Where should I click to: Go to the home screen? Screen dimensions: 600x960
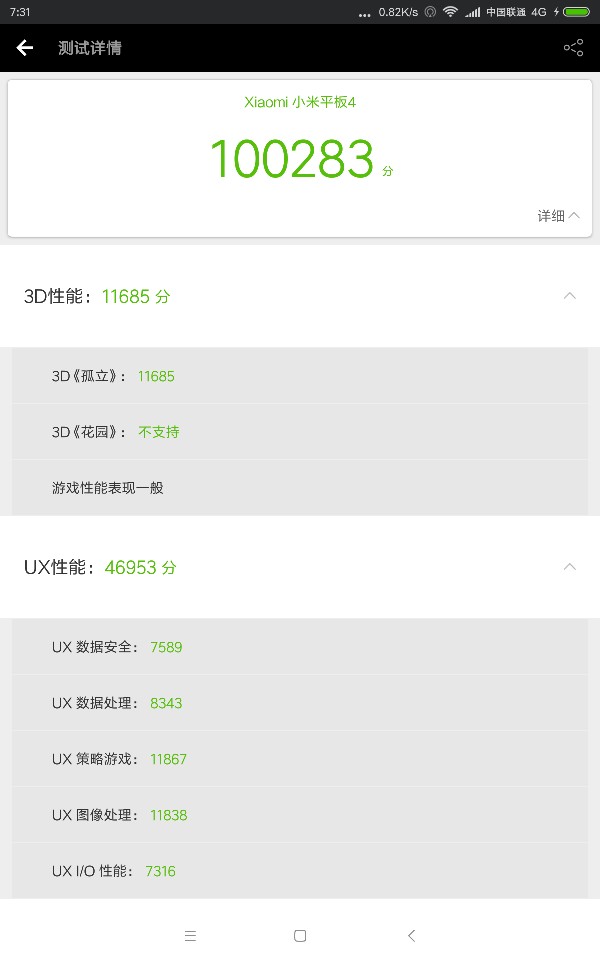[300, 936]
